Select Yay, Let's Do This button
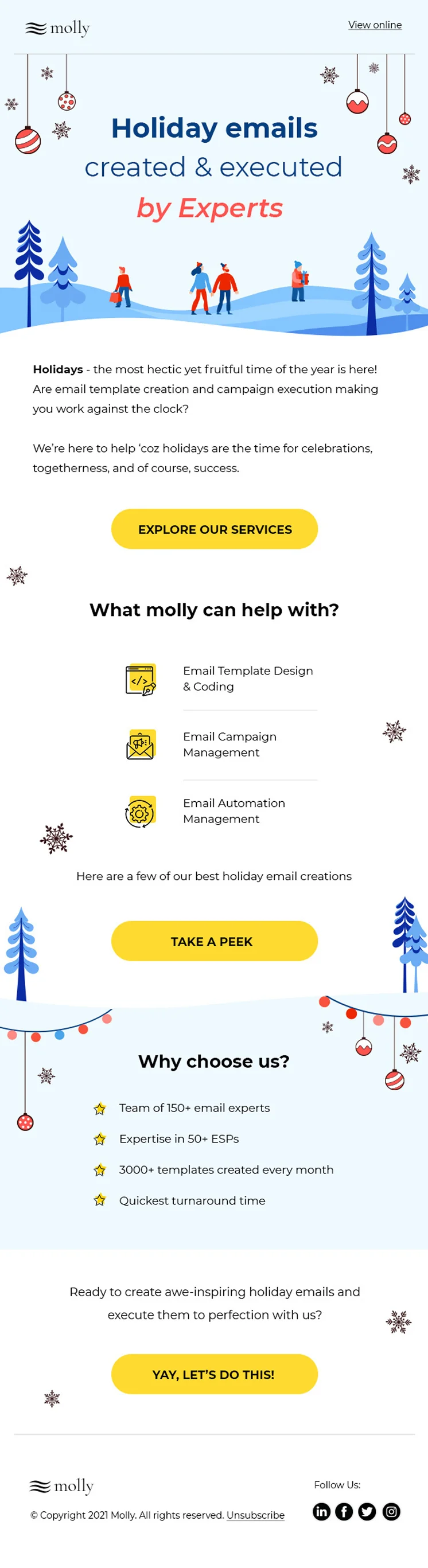This screenshot has width=428, height=1568. 215,1374
